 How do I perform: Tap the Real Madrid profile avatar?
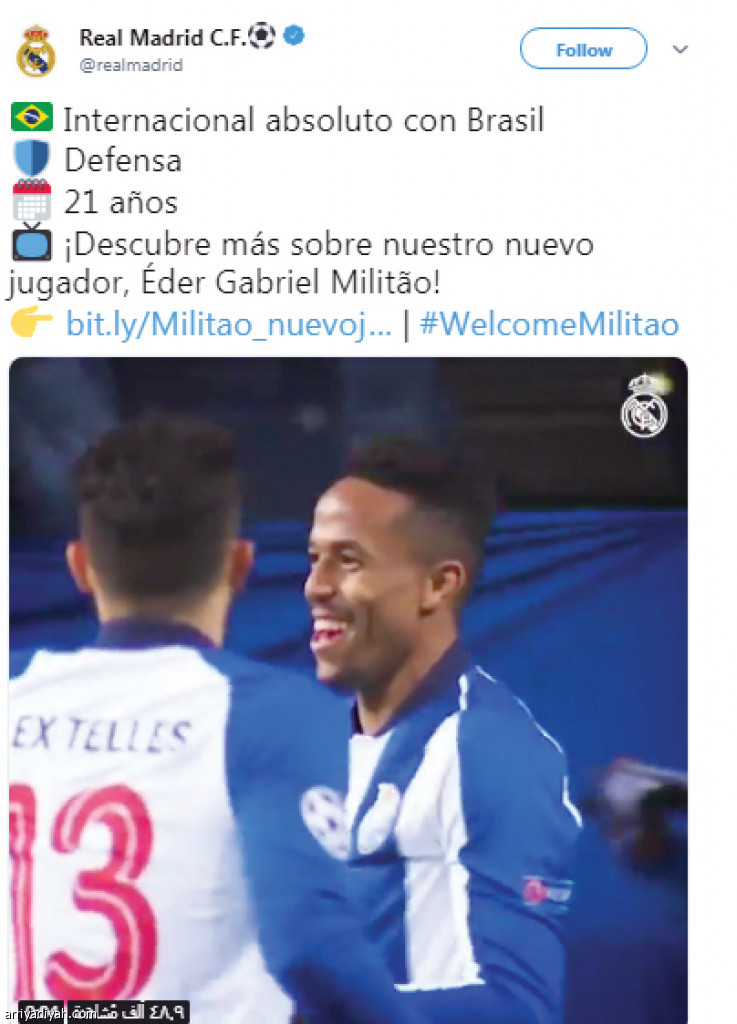pyautogui.click(x=37, y=52)
